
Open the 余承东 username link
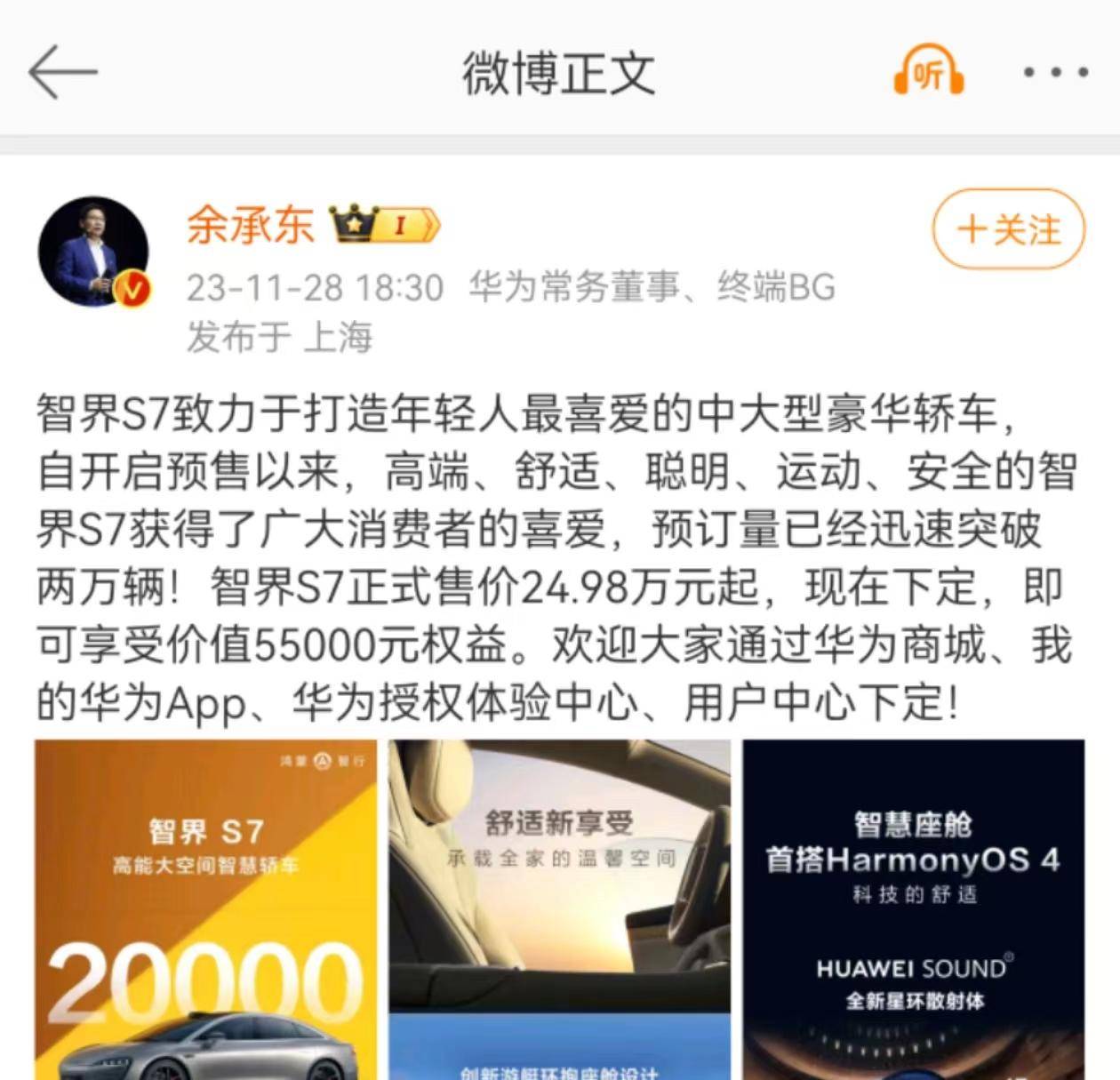(250, 224)
